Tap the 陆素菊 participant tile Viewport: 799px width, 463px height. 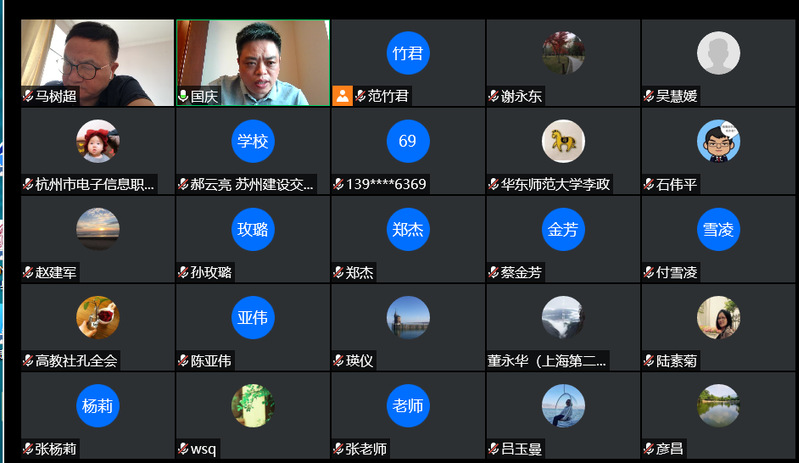(x=718, y=326)
